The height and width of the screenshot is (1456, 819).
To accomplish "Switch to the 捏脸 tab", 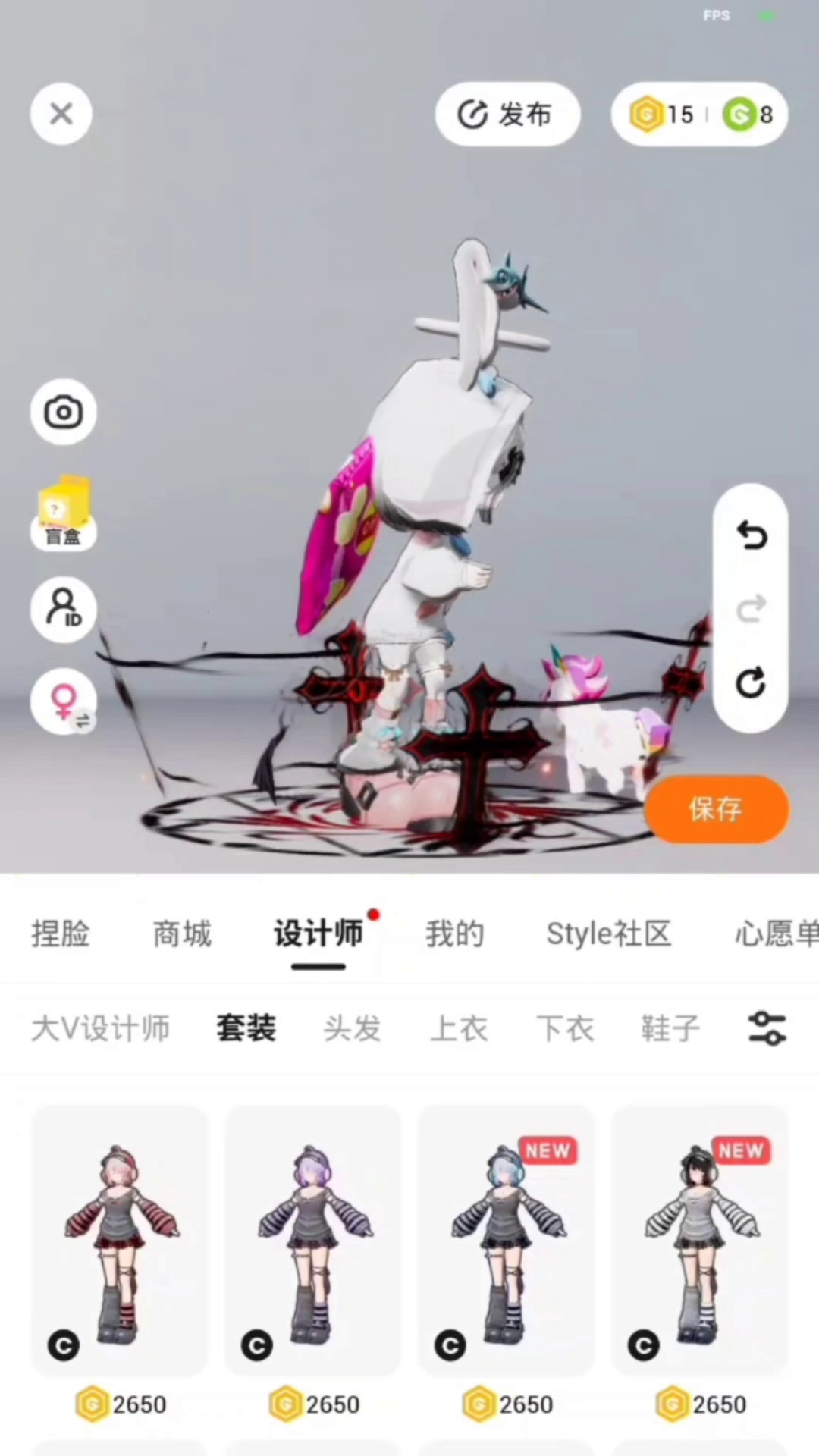I will point(61,934).
